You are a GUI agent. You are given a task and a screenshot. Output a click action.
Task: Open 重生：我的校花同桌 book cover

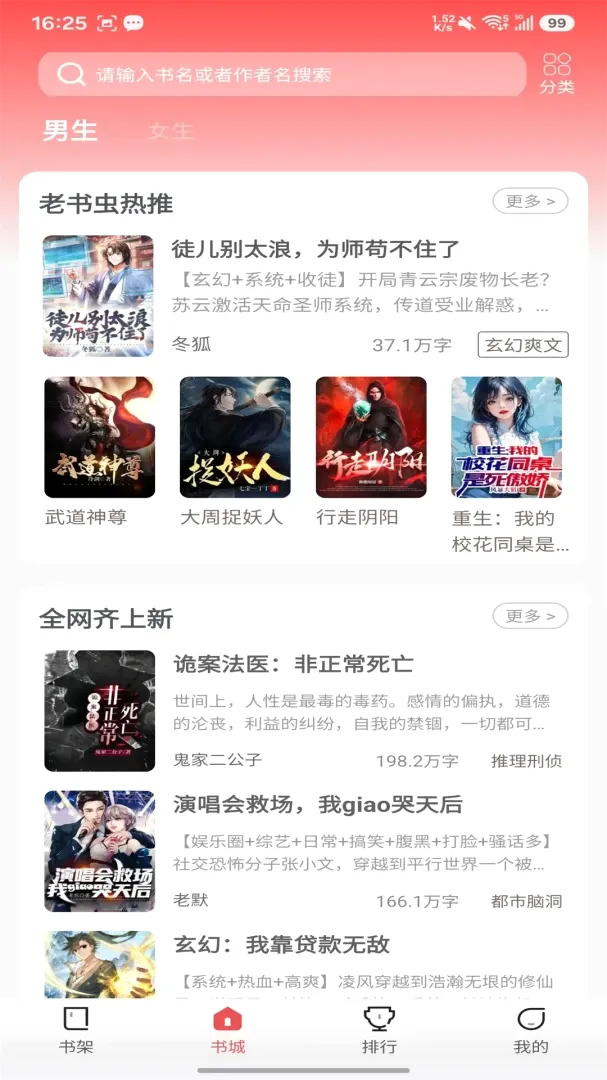tap(506, 437)
